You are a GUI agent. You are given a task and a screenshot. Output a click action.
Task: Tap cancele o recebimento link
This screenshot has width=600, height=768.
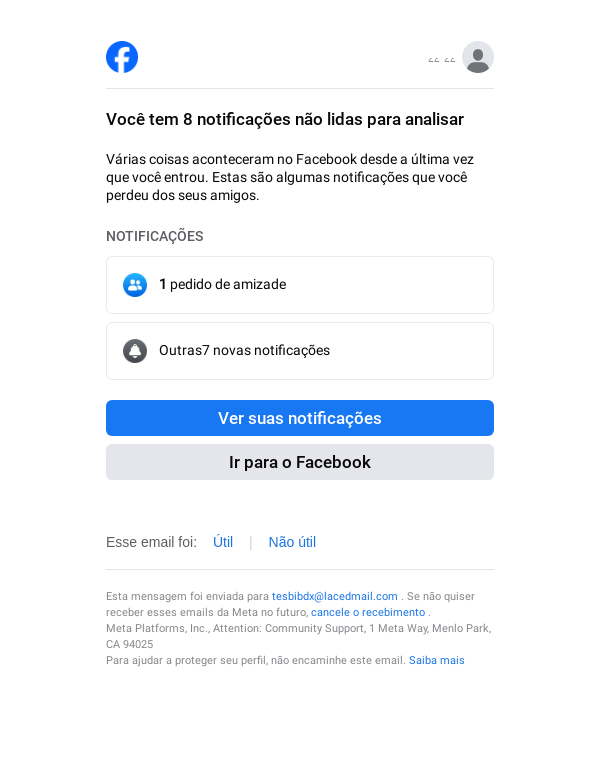(368, 612)
